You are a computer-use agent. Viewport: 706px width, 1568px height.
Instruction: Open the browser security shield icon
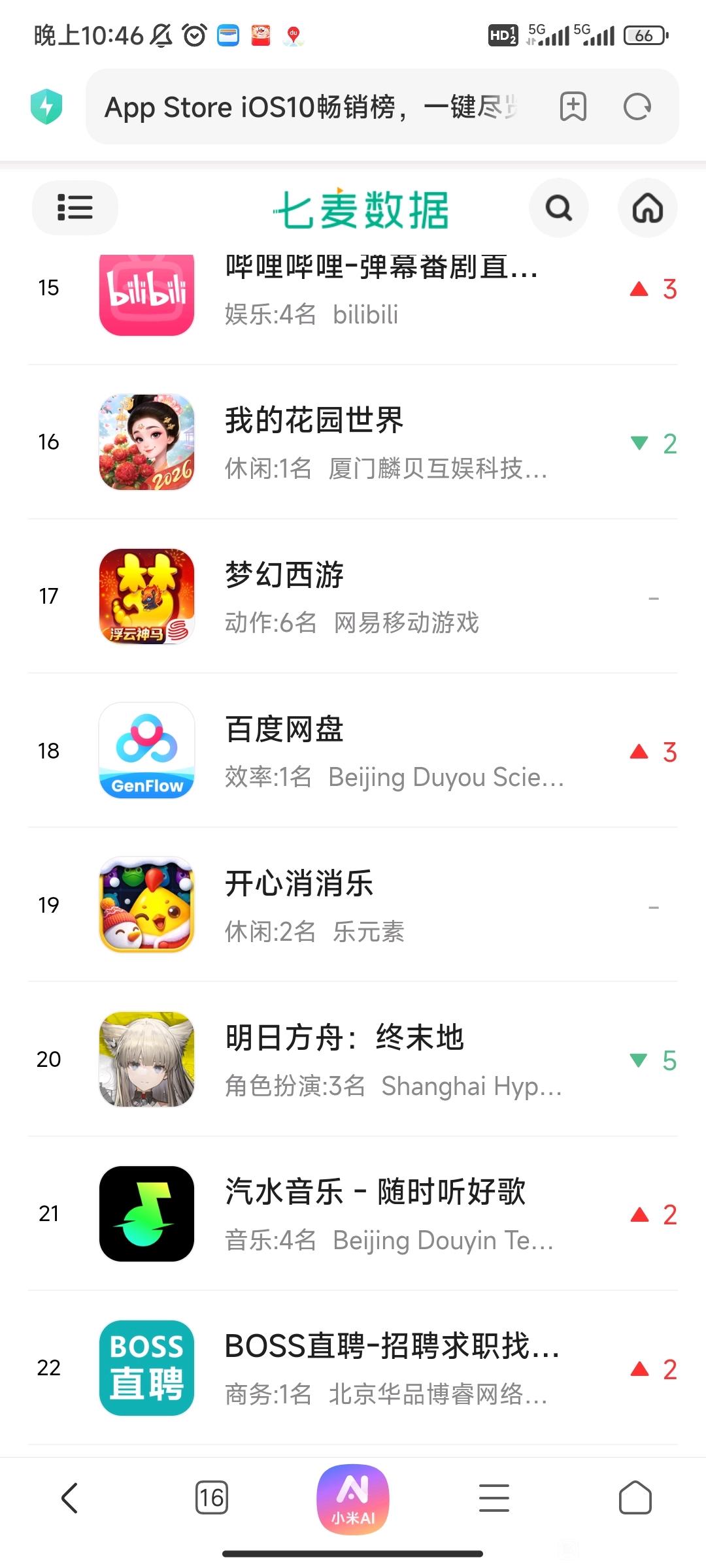[46, 106]
